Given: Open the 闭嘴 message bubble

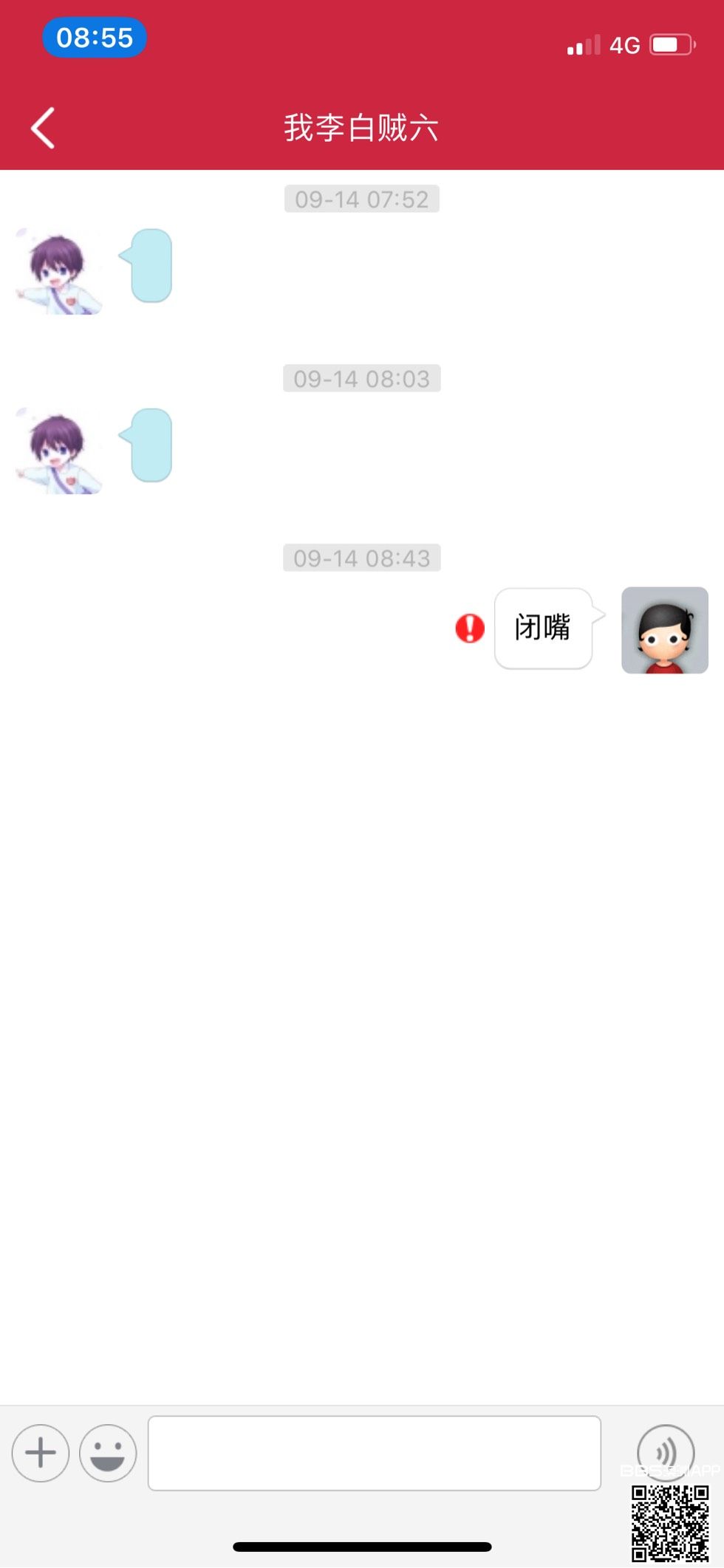Looking at the screenshot, I should tap(543, 629).
